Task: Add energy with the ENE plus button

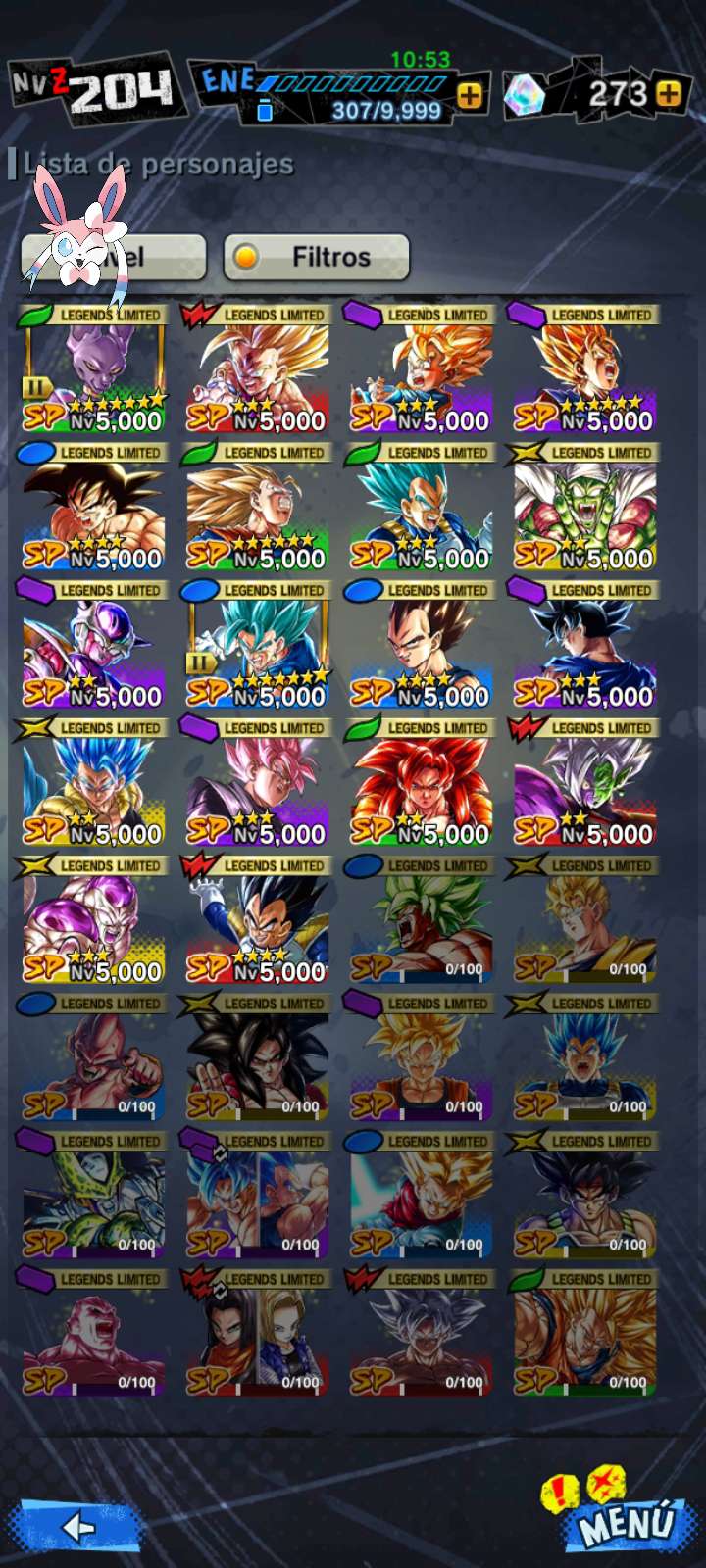Action: coord(471,95)
